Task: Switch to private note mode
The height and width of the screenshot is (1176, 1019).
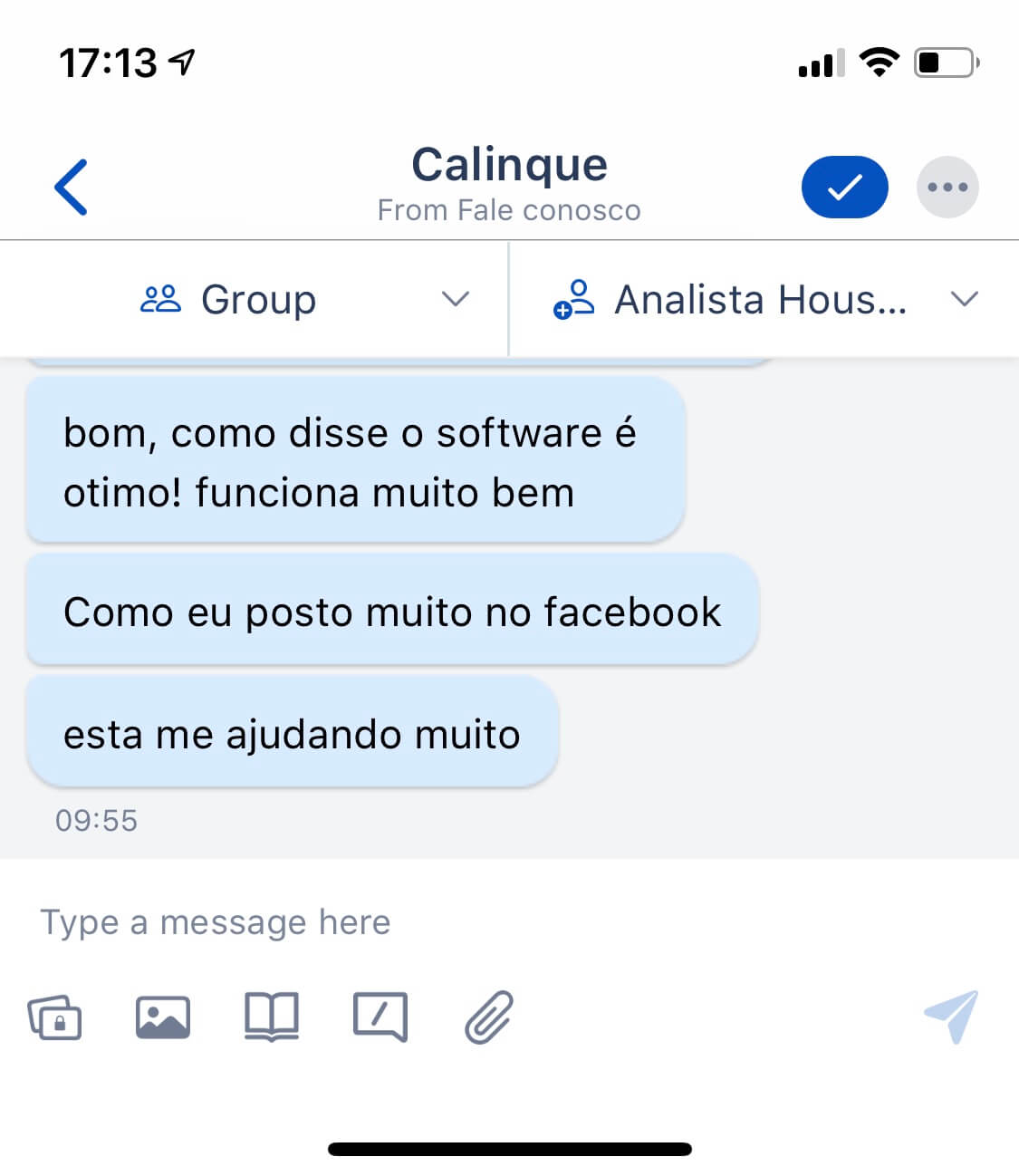Action: 55,1017
